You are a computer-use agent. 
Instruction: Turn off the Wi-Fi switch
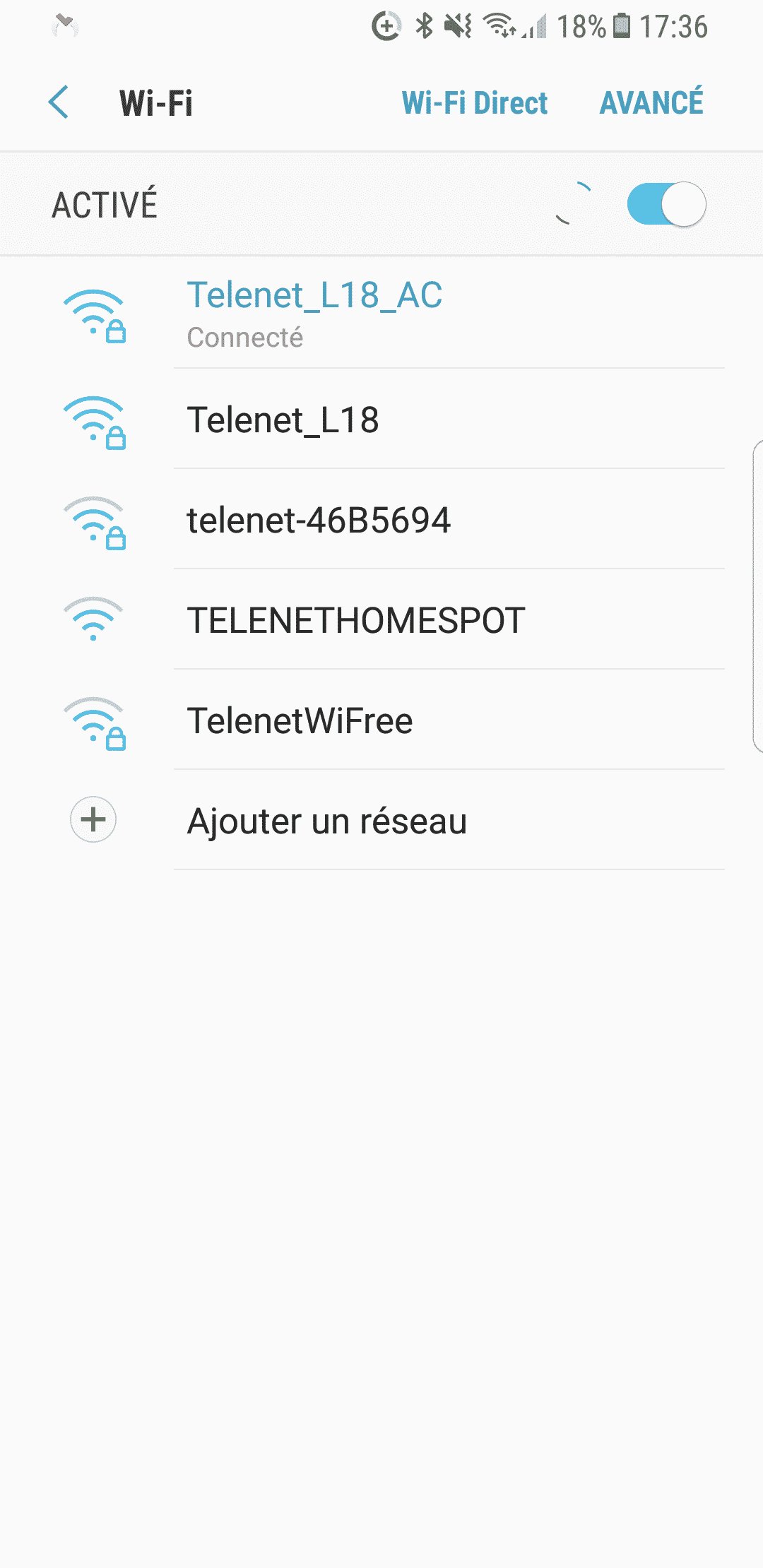[666, 205]
